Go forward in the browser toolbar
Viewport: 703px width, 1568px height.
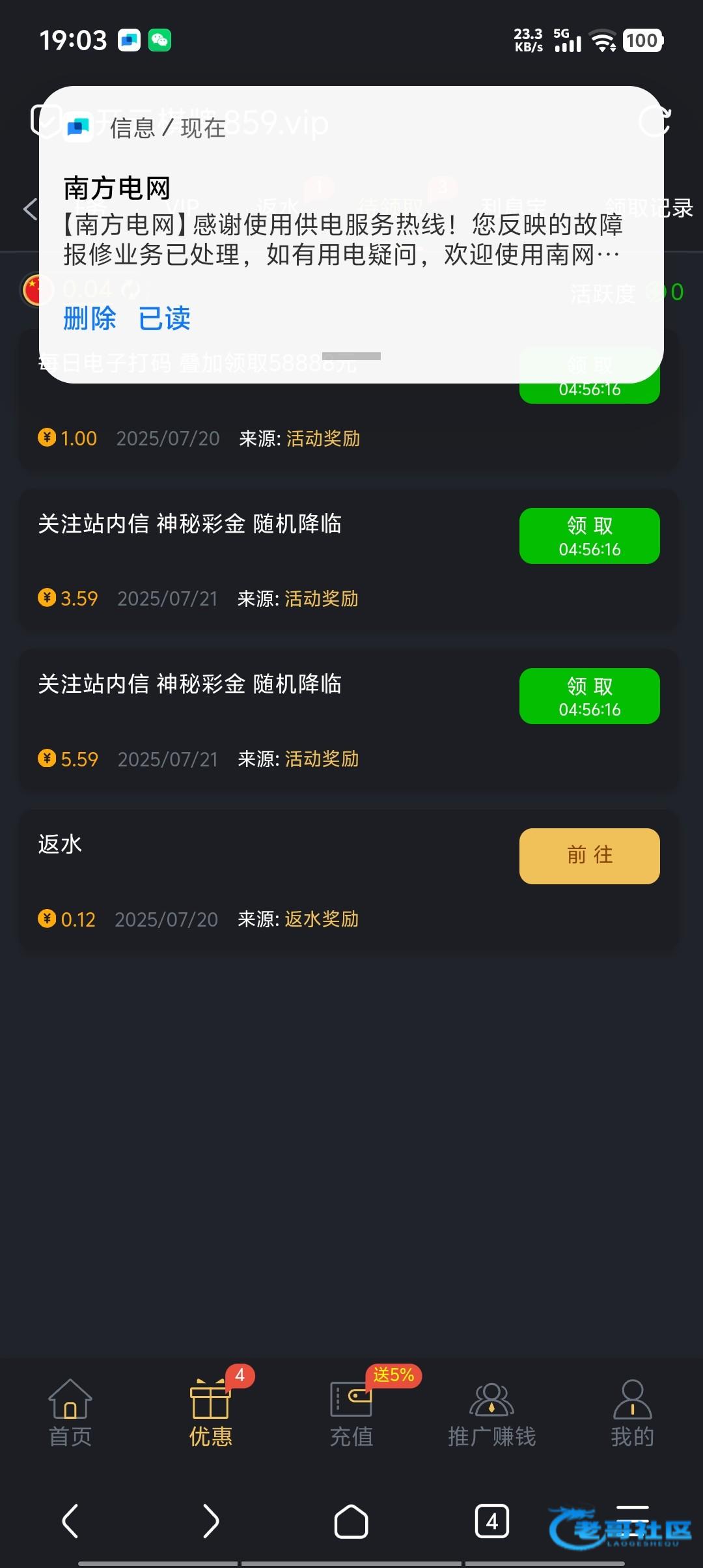(x=210, y=1521)
